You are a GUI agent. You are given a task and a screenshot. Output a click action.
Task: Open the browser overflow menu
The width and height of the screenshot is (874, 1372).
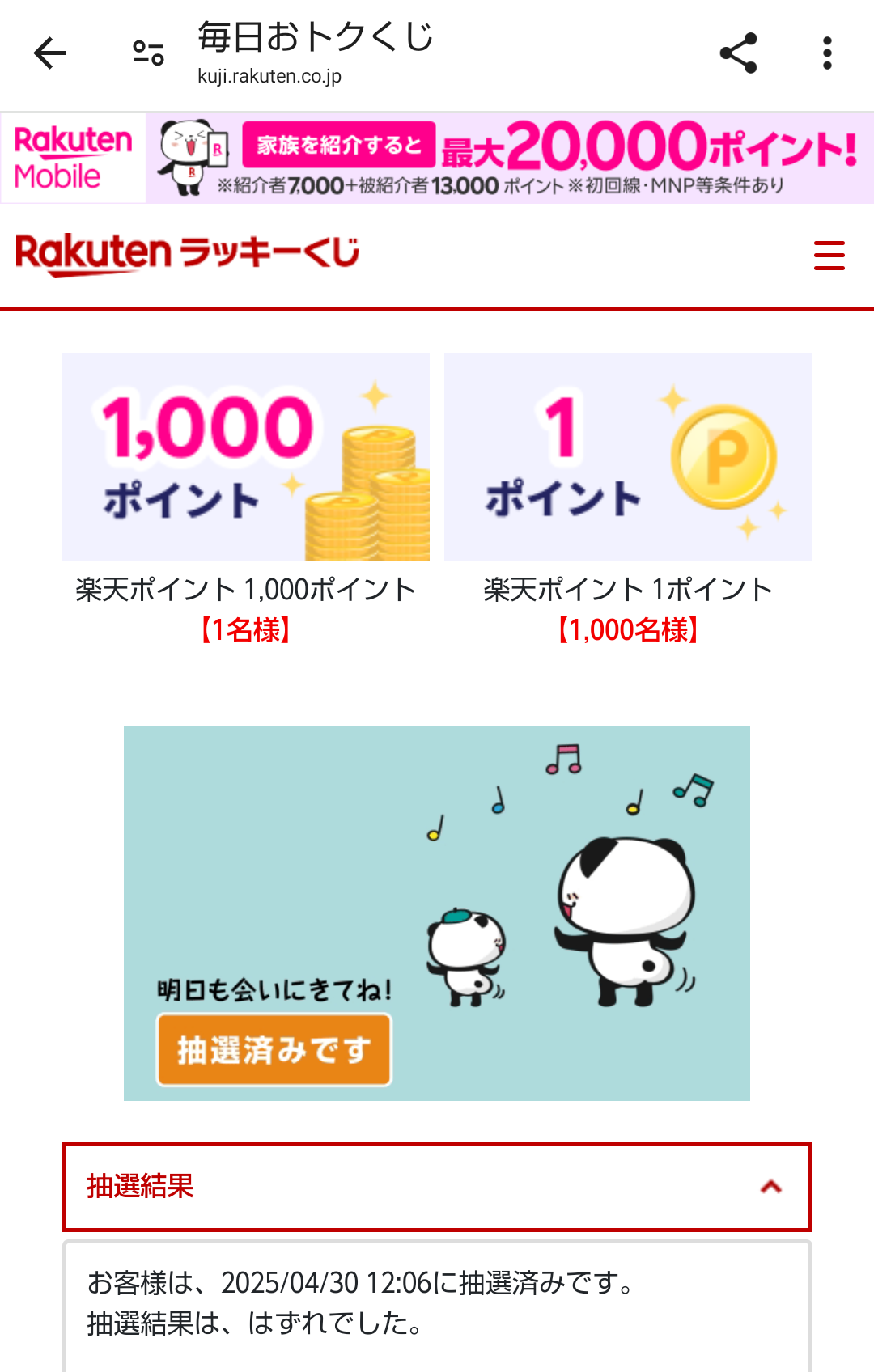[826, 54]
